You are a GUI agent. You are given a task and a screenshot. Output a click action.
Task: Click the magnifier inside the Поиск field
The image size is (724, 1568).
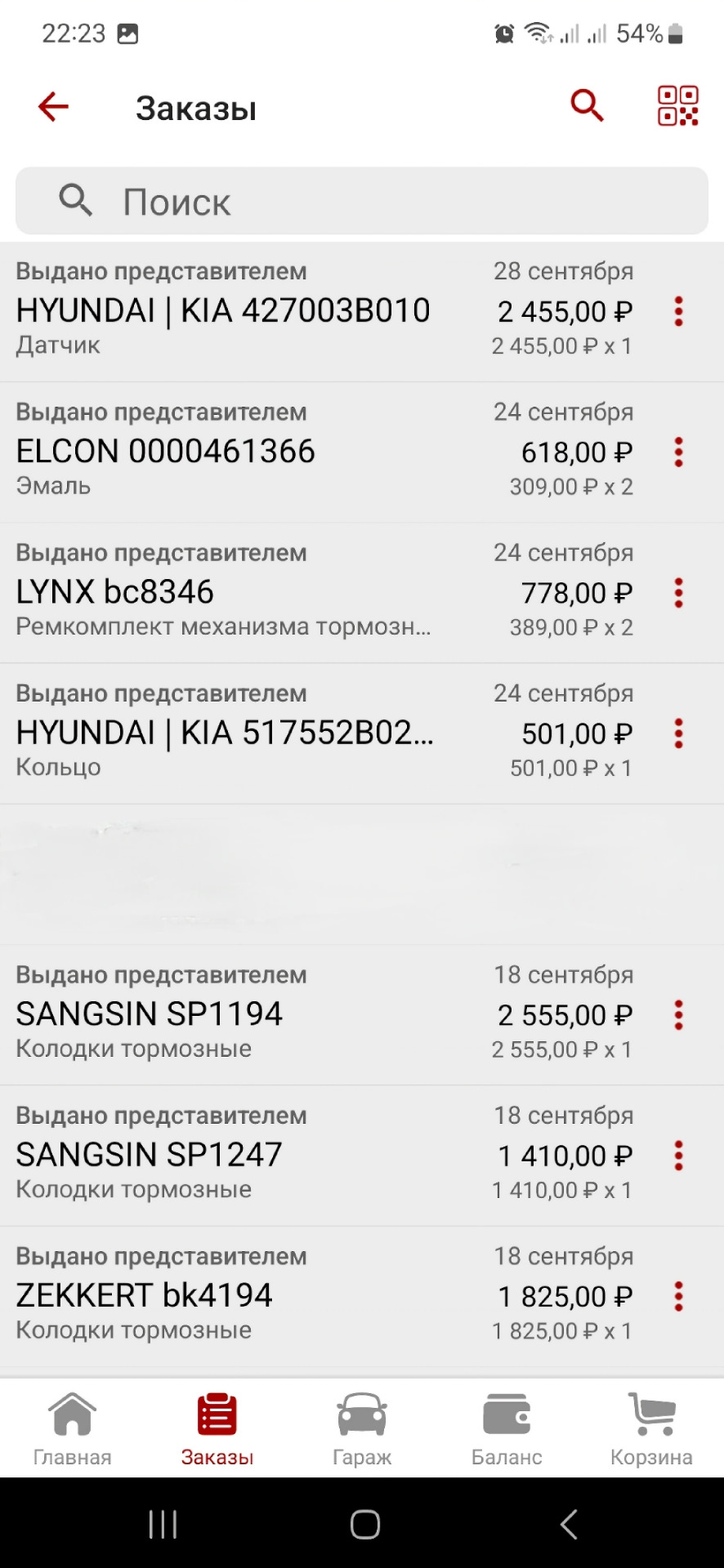74,201
